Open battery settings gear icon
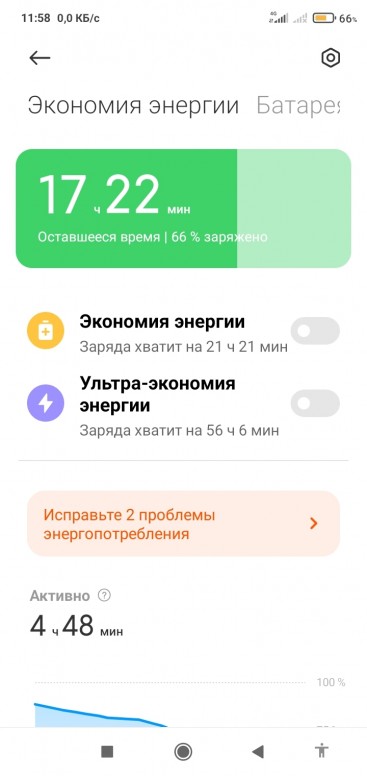 pos(330,58)
